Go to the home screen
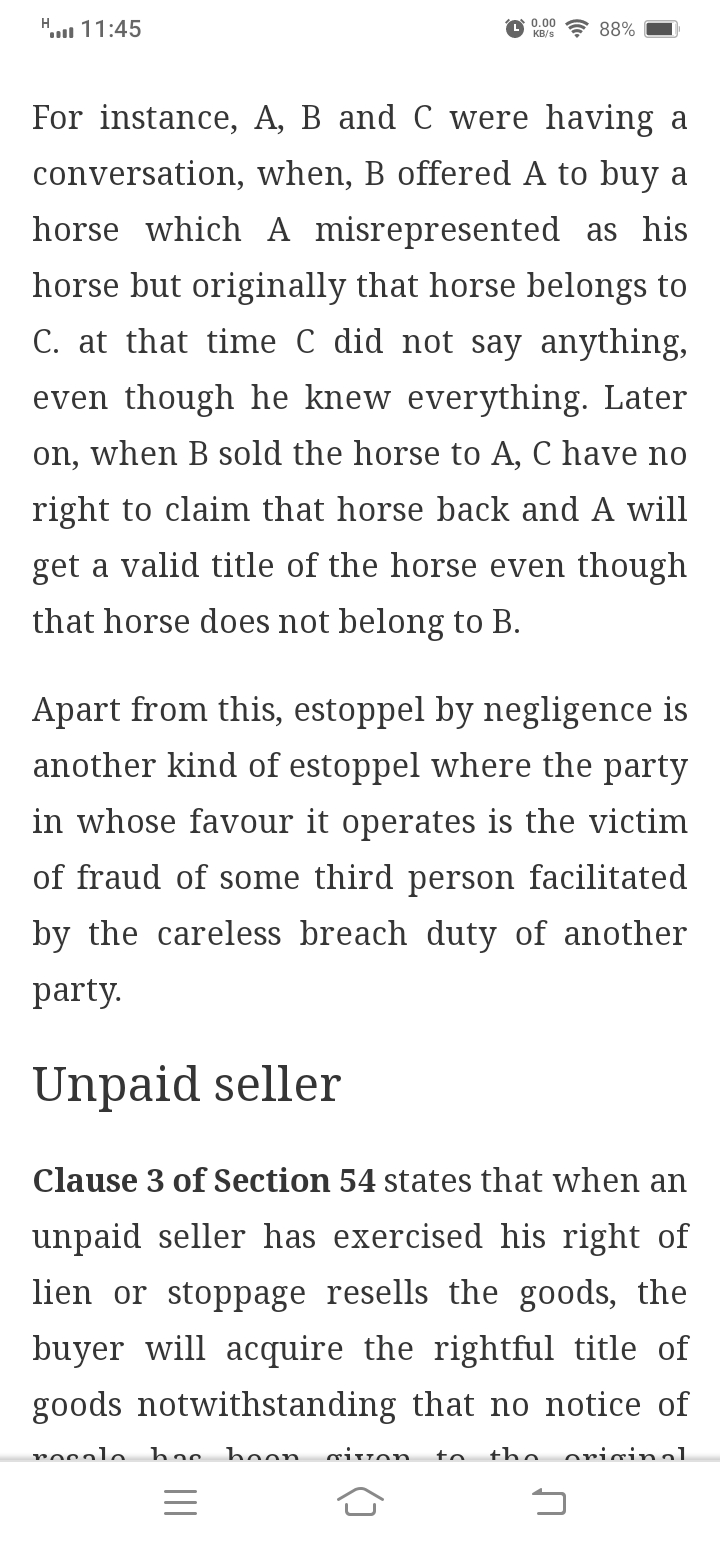Viewport: 720px width, 1544px height. tap(360, 1502)
